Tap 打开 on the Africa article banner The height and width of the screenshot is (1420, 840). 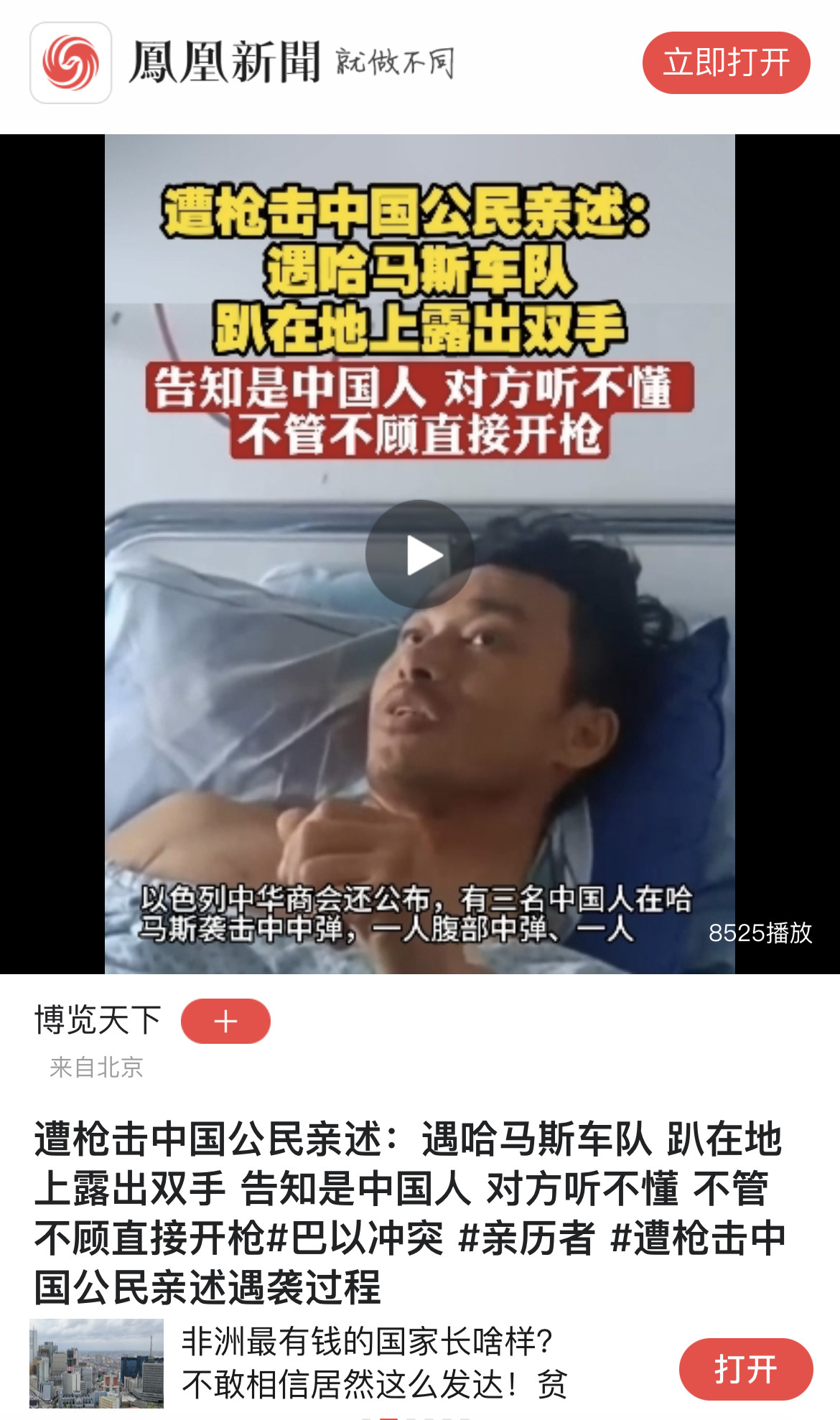click(745, 1369)
